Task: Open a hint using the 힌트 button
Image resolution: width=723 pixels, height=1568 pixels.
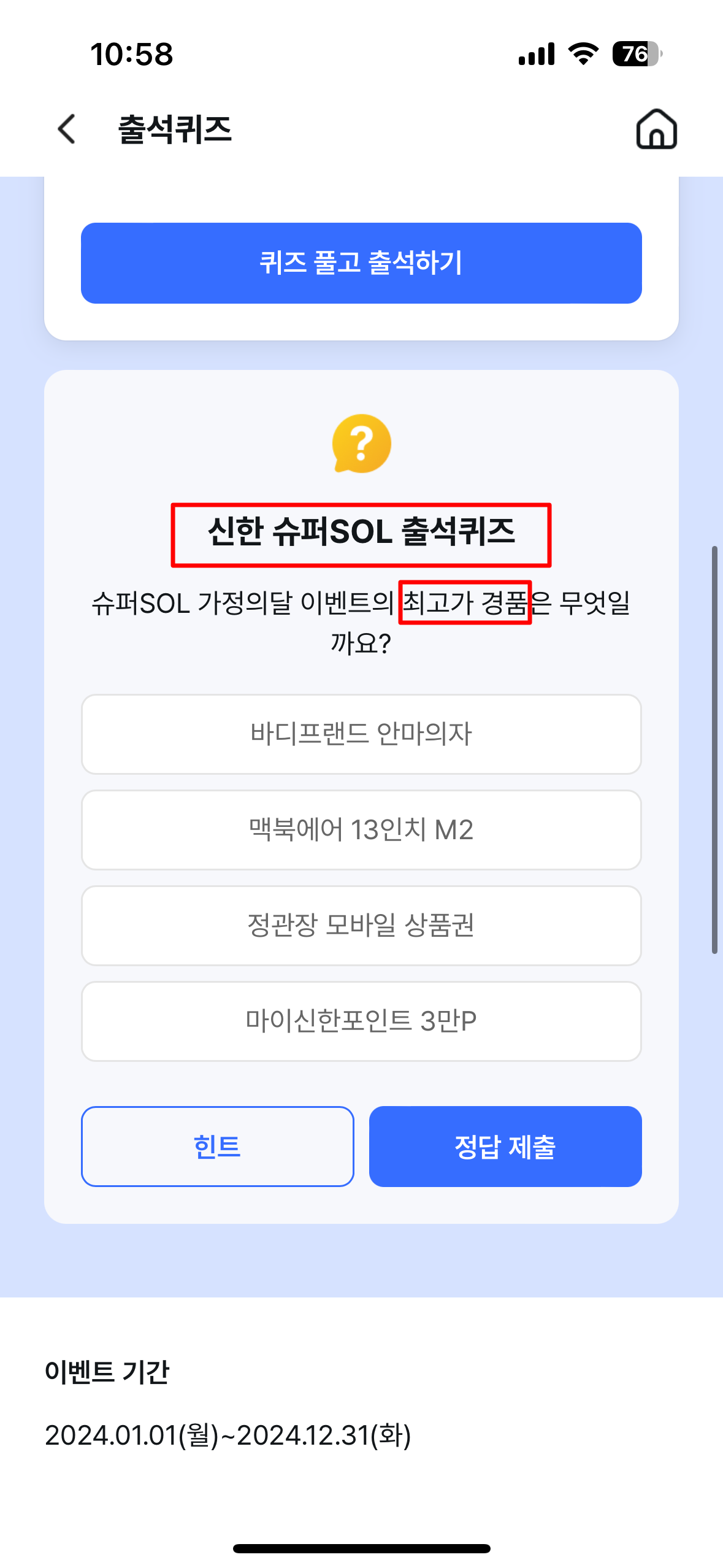Action: (217, 1146)
